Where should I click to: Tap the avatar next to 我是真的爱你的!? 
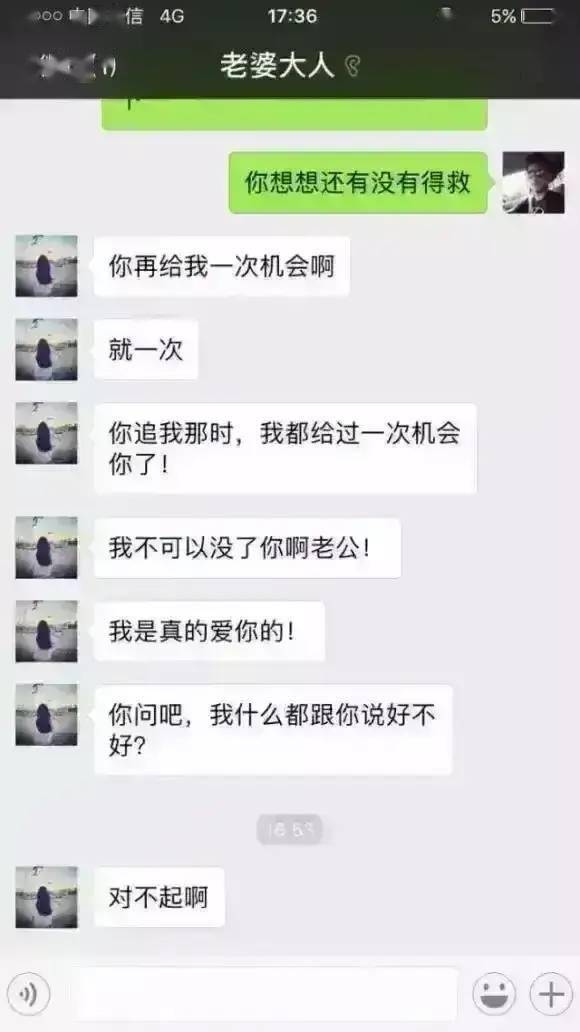[47, 631]
